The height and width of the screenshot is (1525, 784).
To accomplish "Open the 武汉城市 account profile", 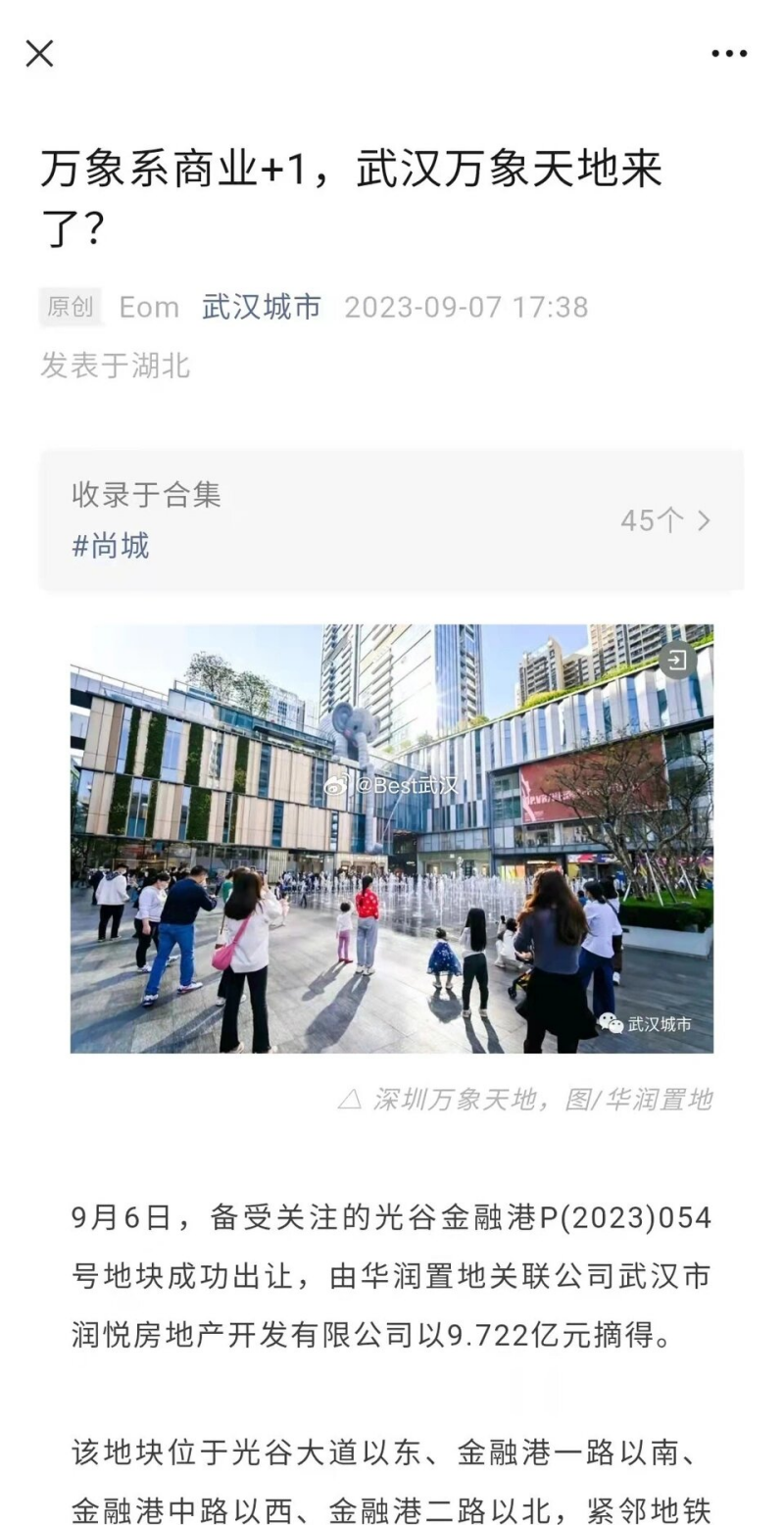I will (x=262, y=307).
